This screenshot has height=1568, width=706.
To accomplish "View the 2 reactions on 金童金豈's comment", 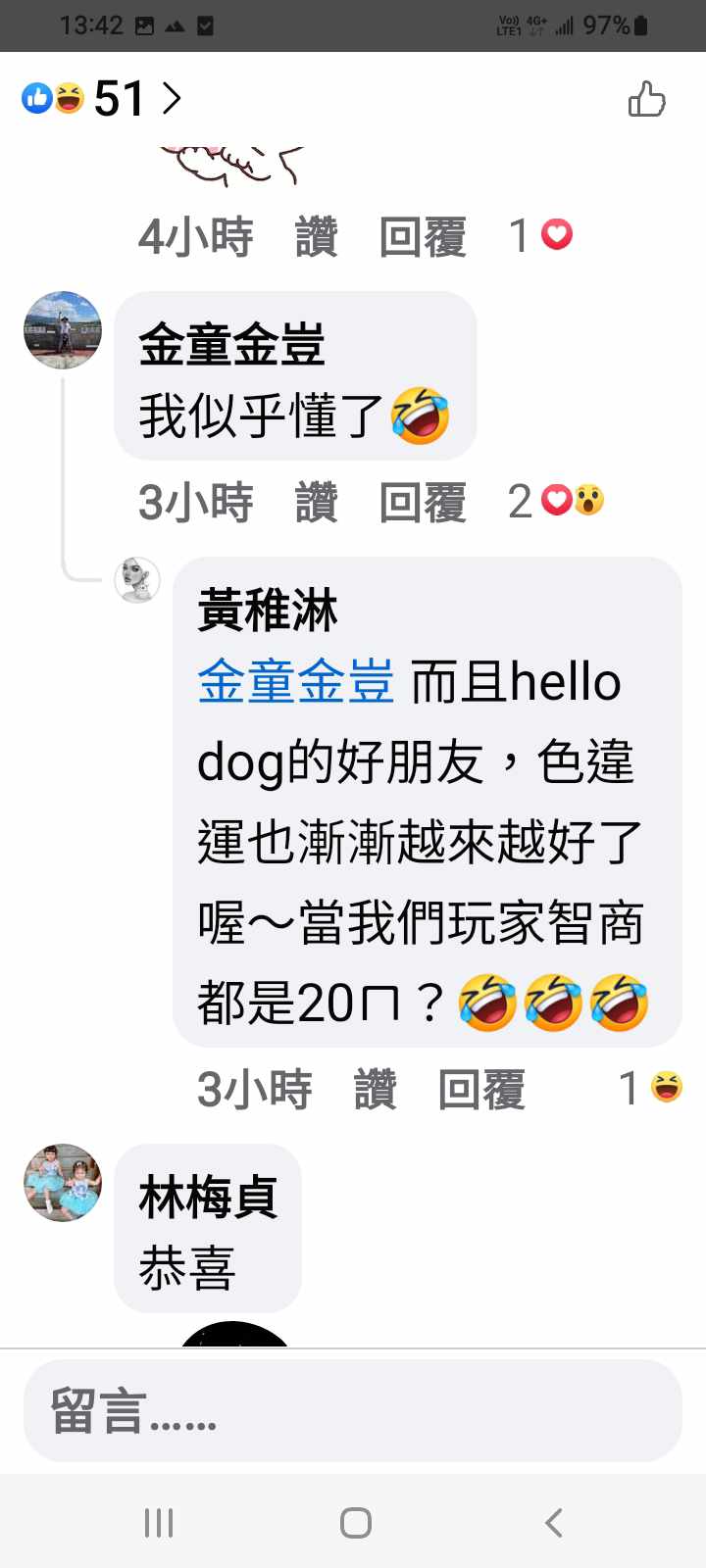I will point(555,501).
